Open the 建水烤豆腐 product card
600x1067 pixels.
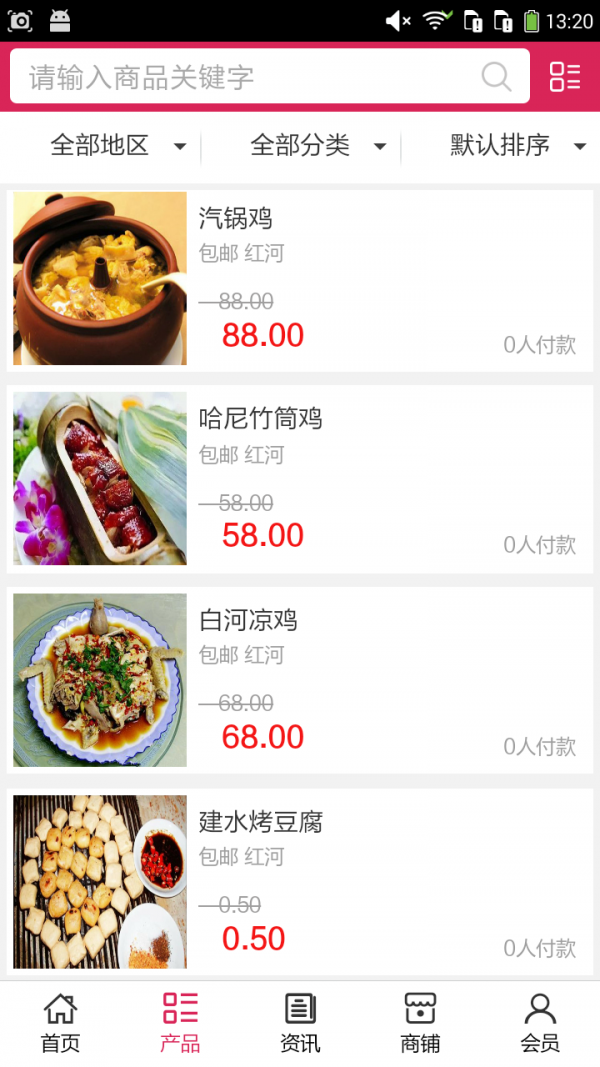(300, 882)
